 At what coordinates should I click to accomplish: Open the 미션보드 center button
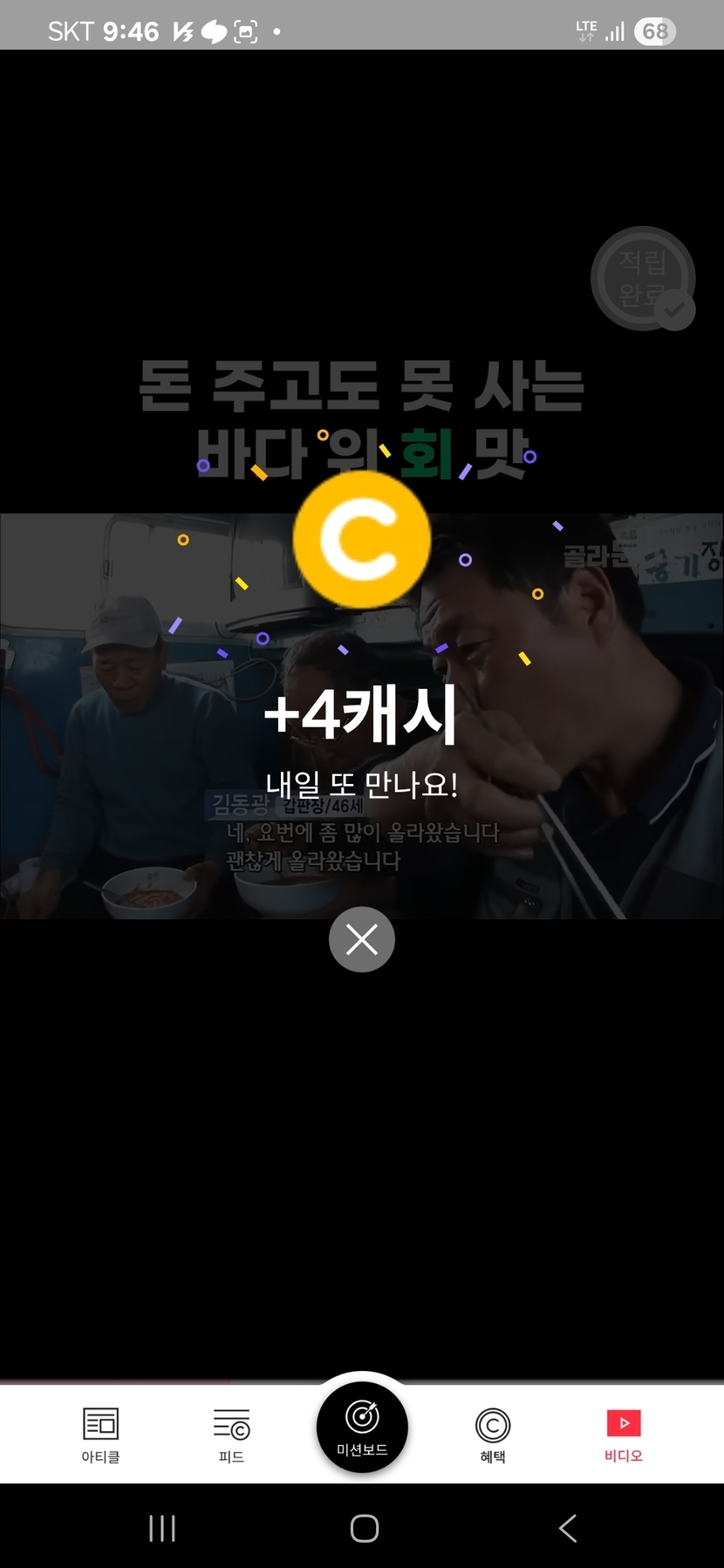(362, 1428)
